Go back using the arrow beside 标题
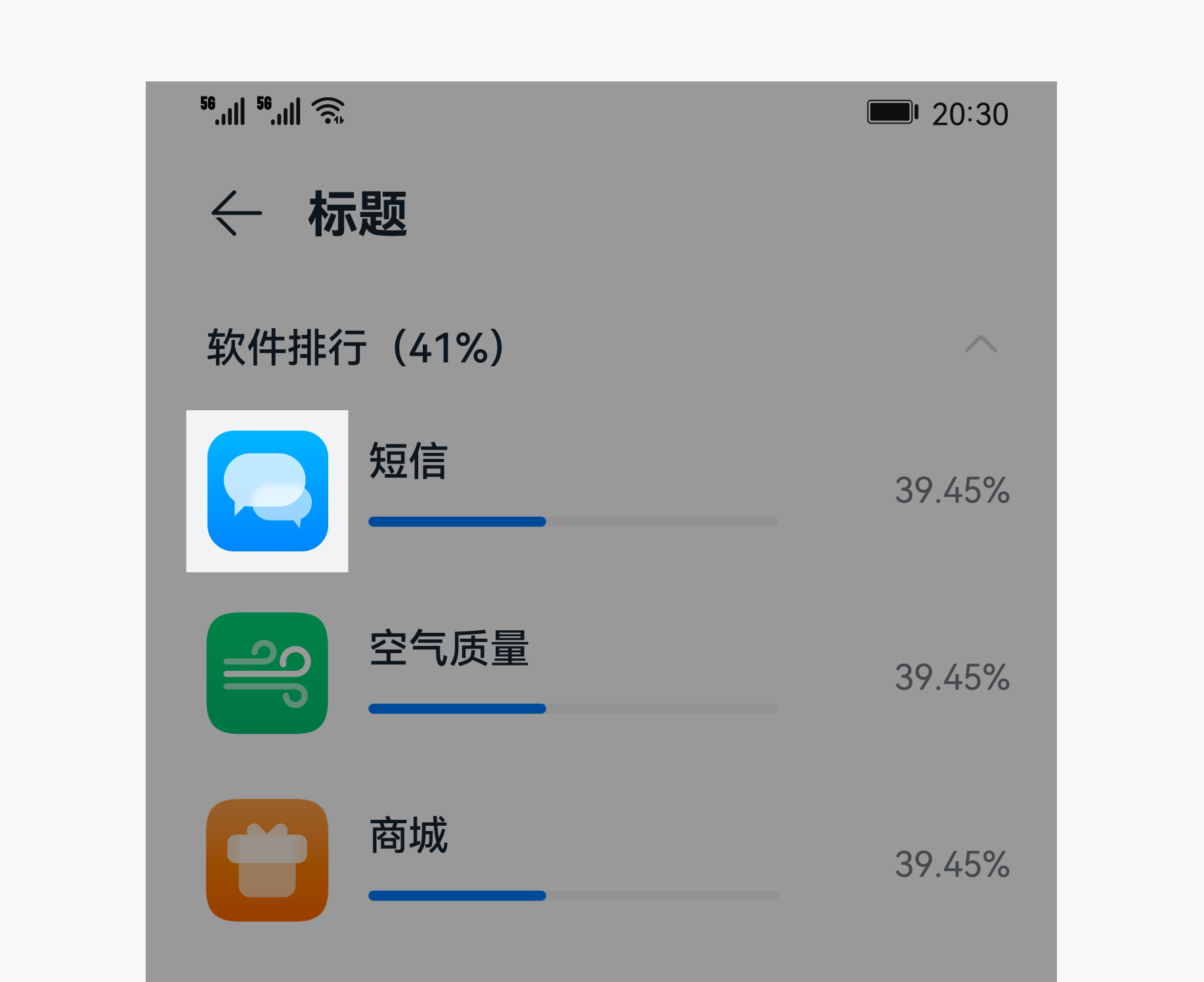 pyautogui.click(x=236, y=213)
